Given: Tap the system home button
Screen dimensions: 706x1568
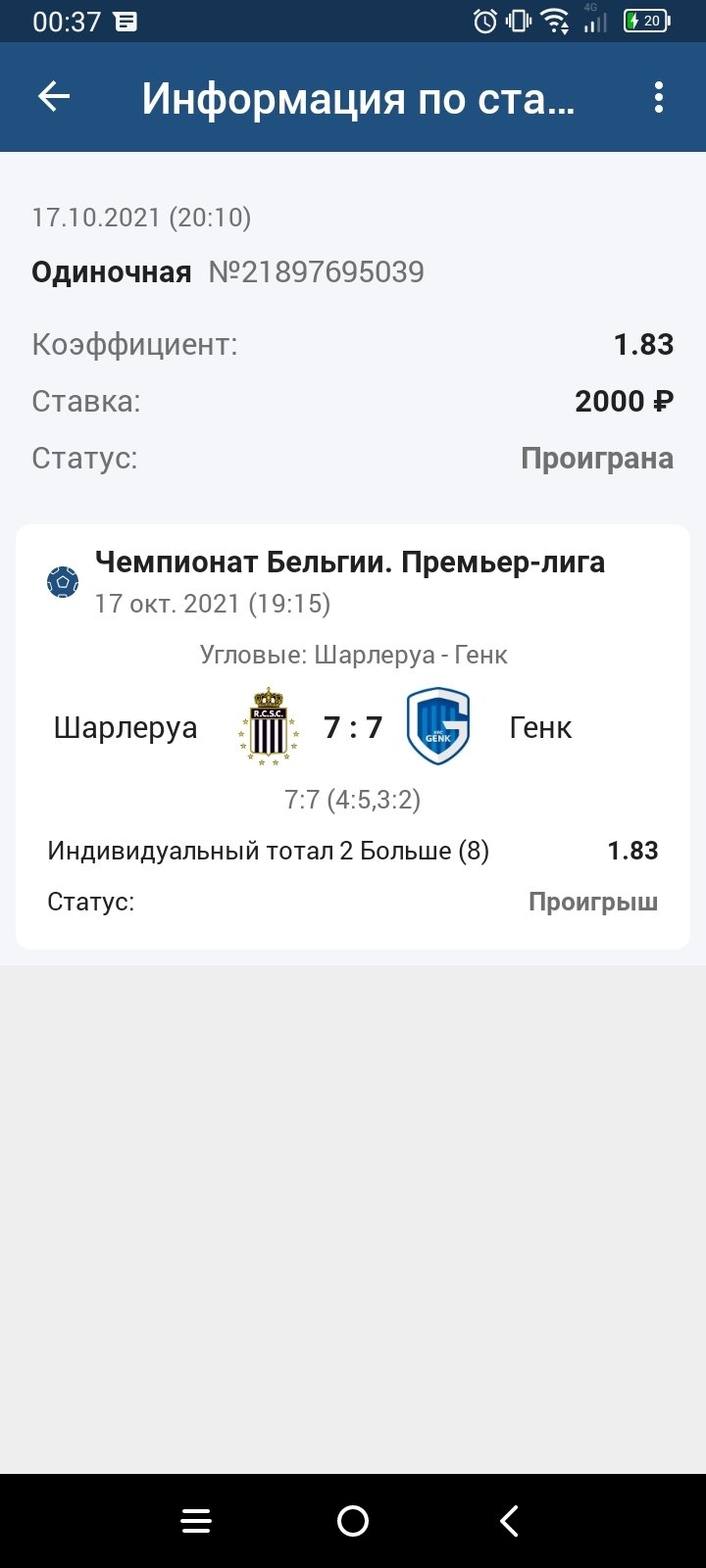Looking at the screenshot, I should (x=353, y=1521).
